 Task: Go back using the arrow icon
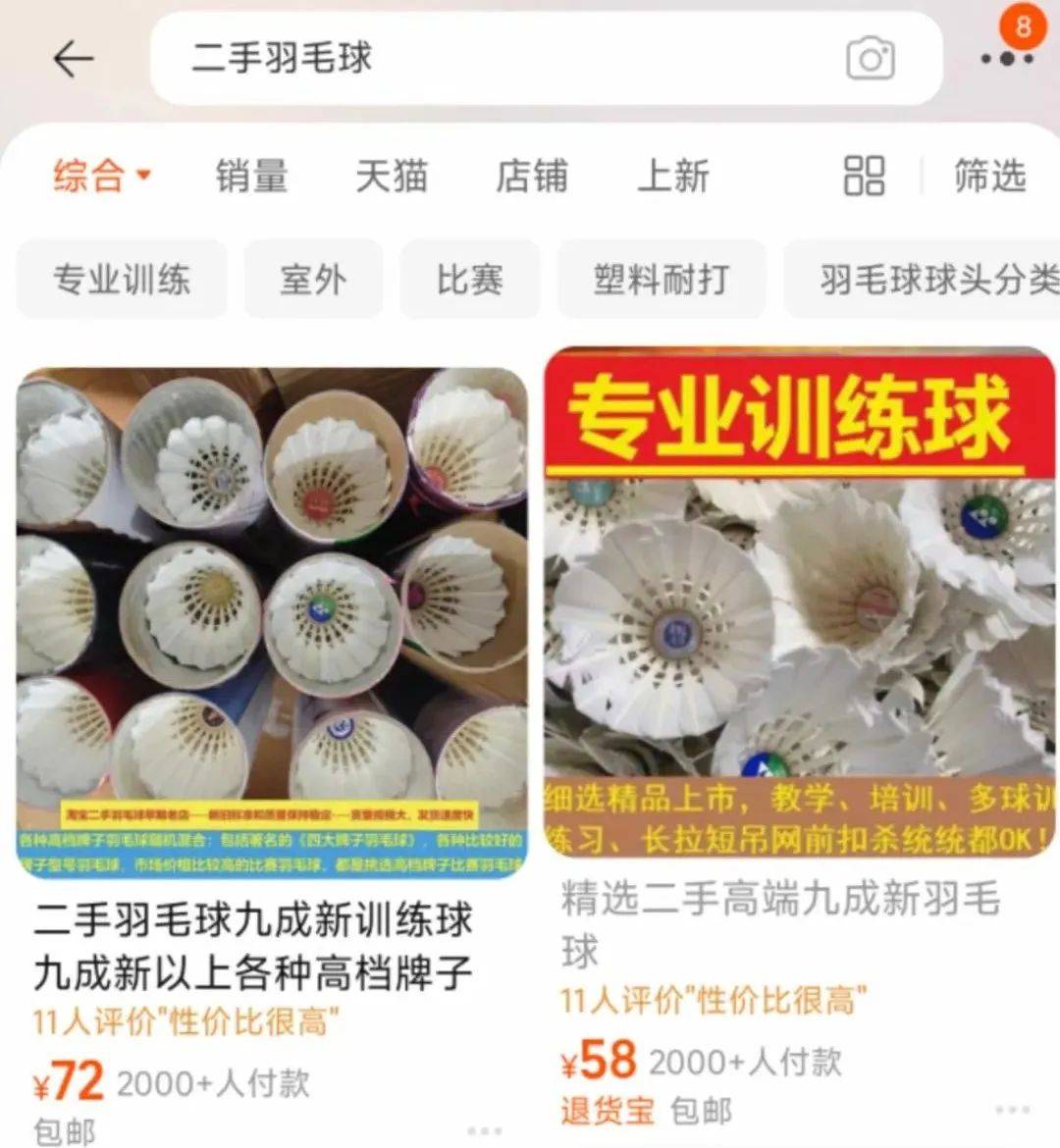tap(73, 59)
